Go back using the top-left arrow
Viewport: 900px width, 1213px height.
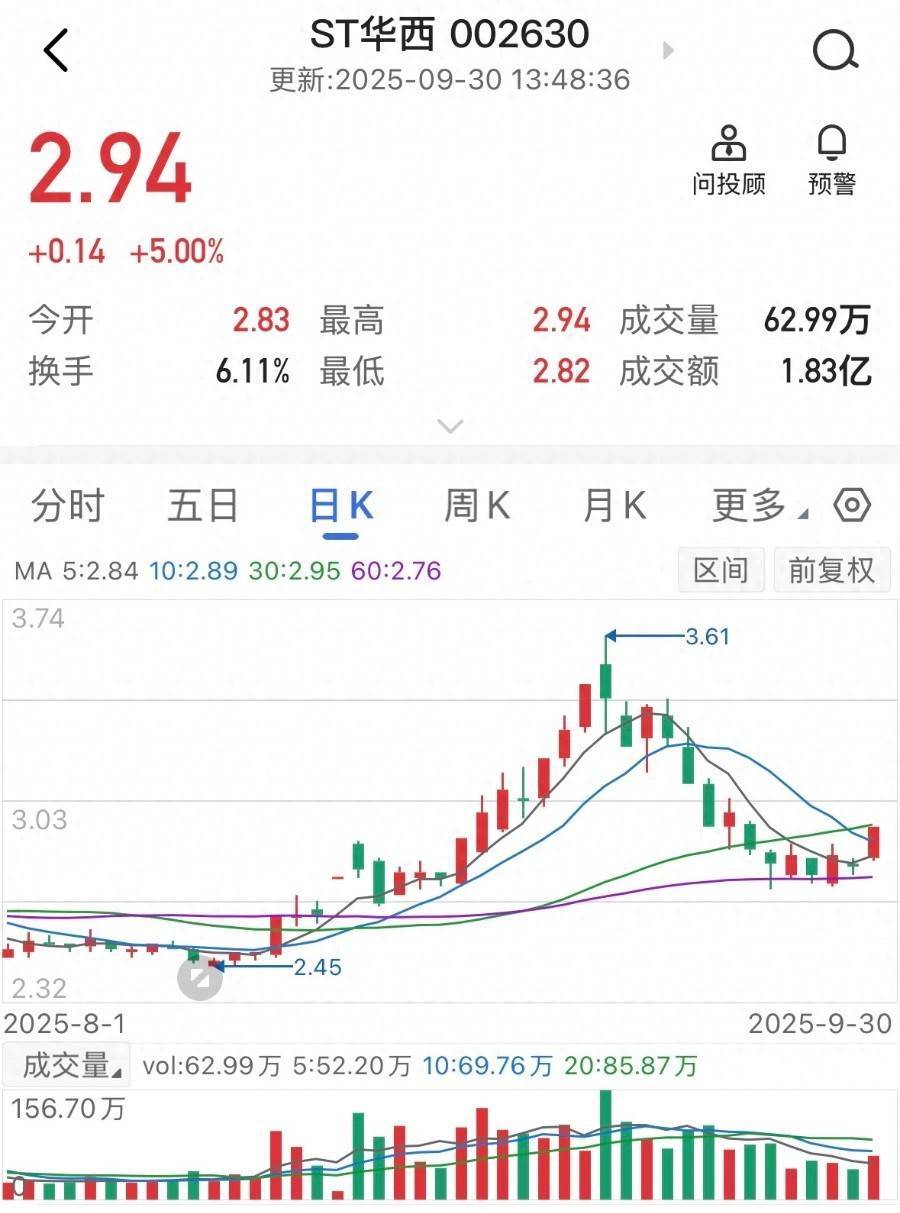click(x=56, y=50)
